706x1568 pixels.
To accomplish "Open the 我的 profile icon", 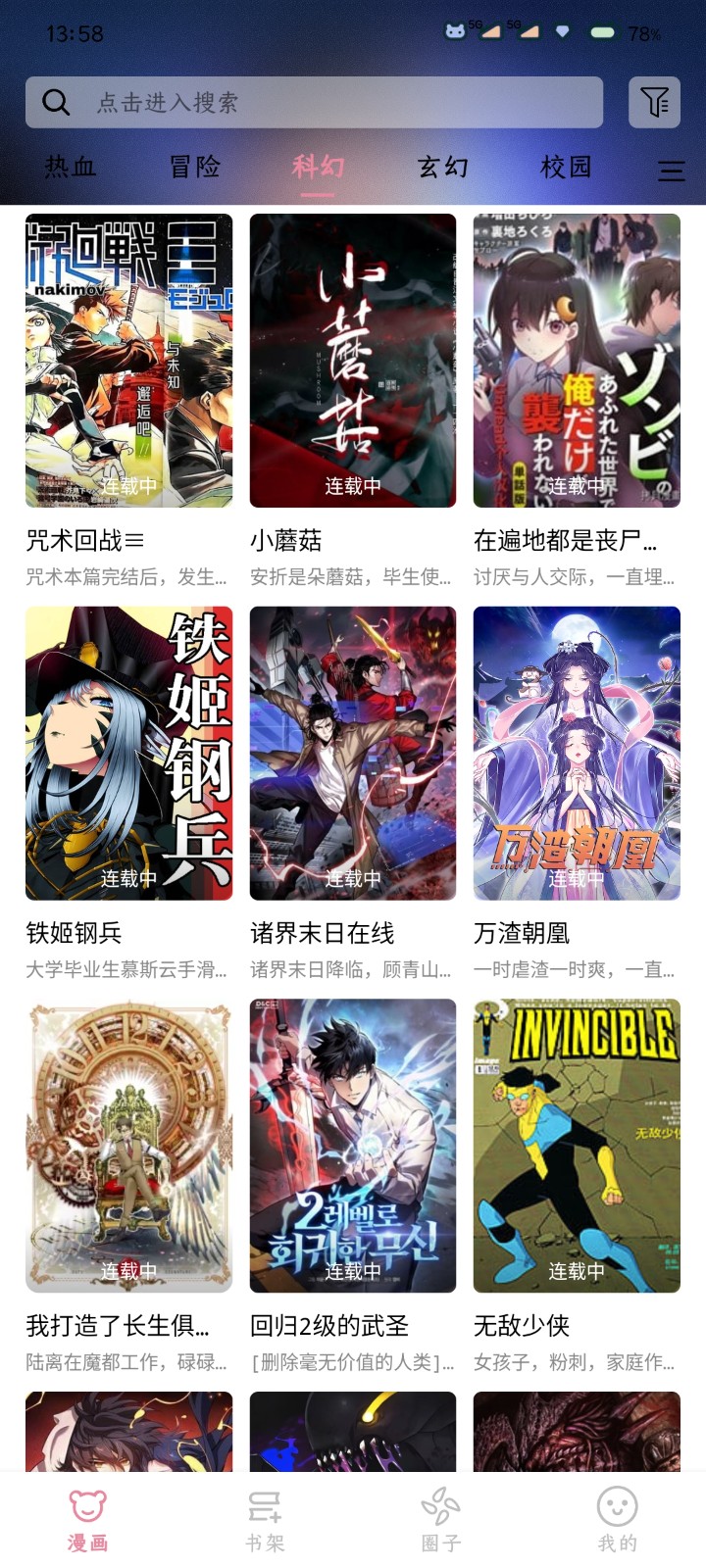I will coord(615,1514).
